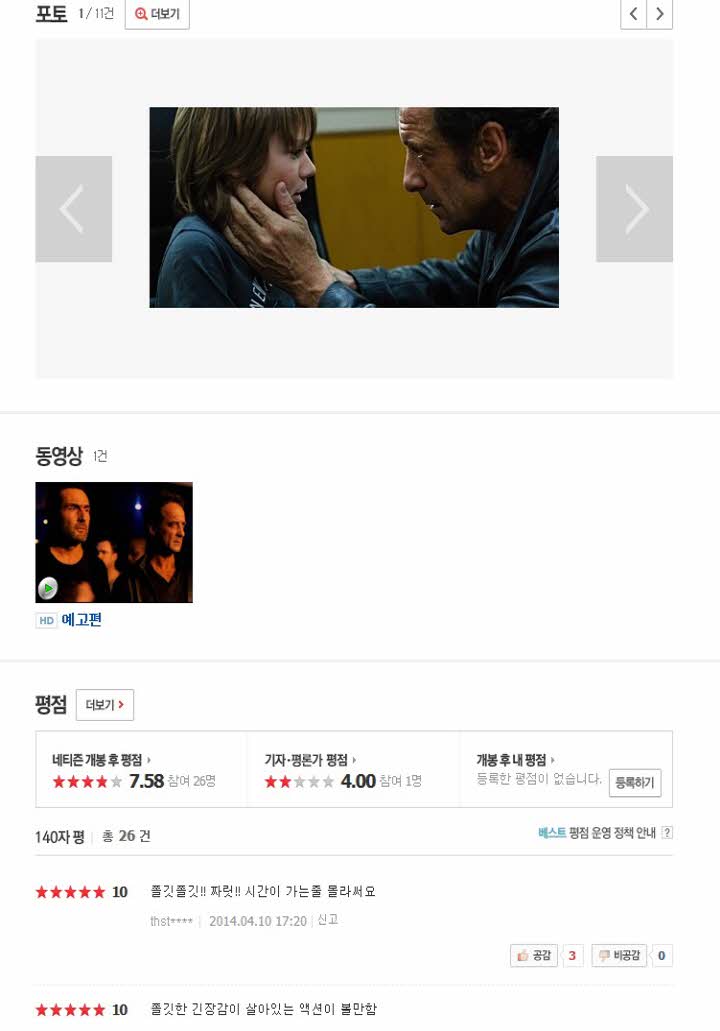Open the 예고편 link

[x=81, y=620]
